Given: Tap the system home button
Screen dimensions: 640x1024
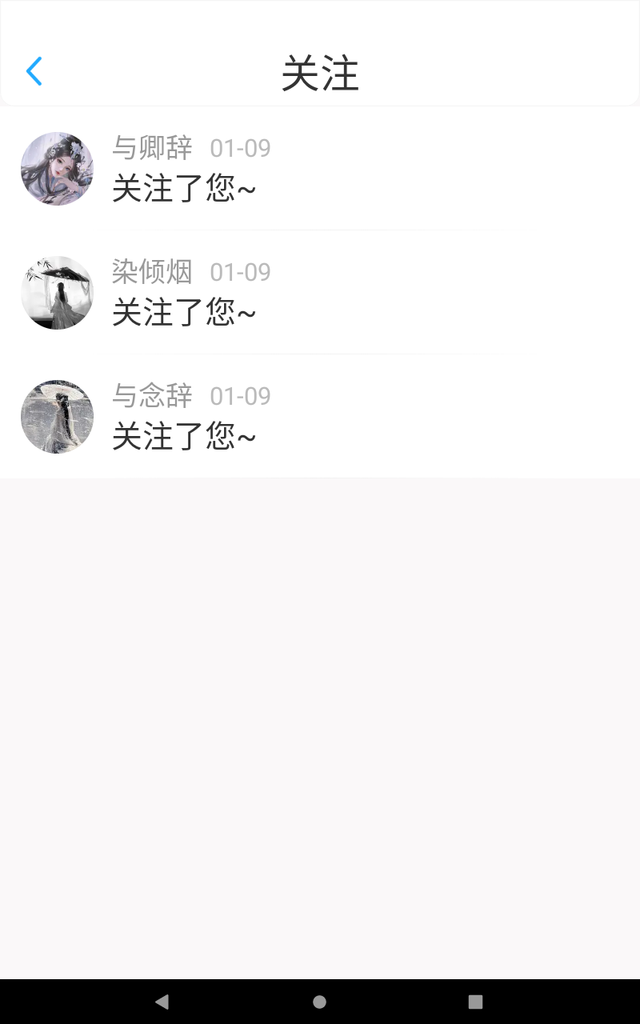Looking at the screenshot, I should pyautogui.click(x=320, y=1002).
